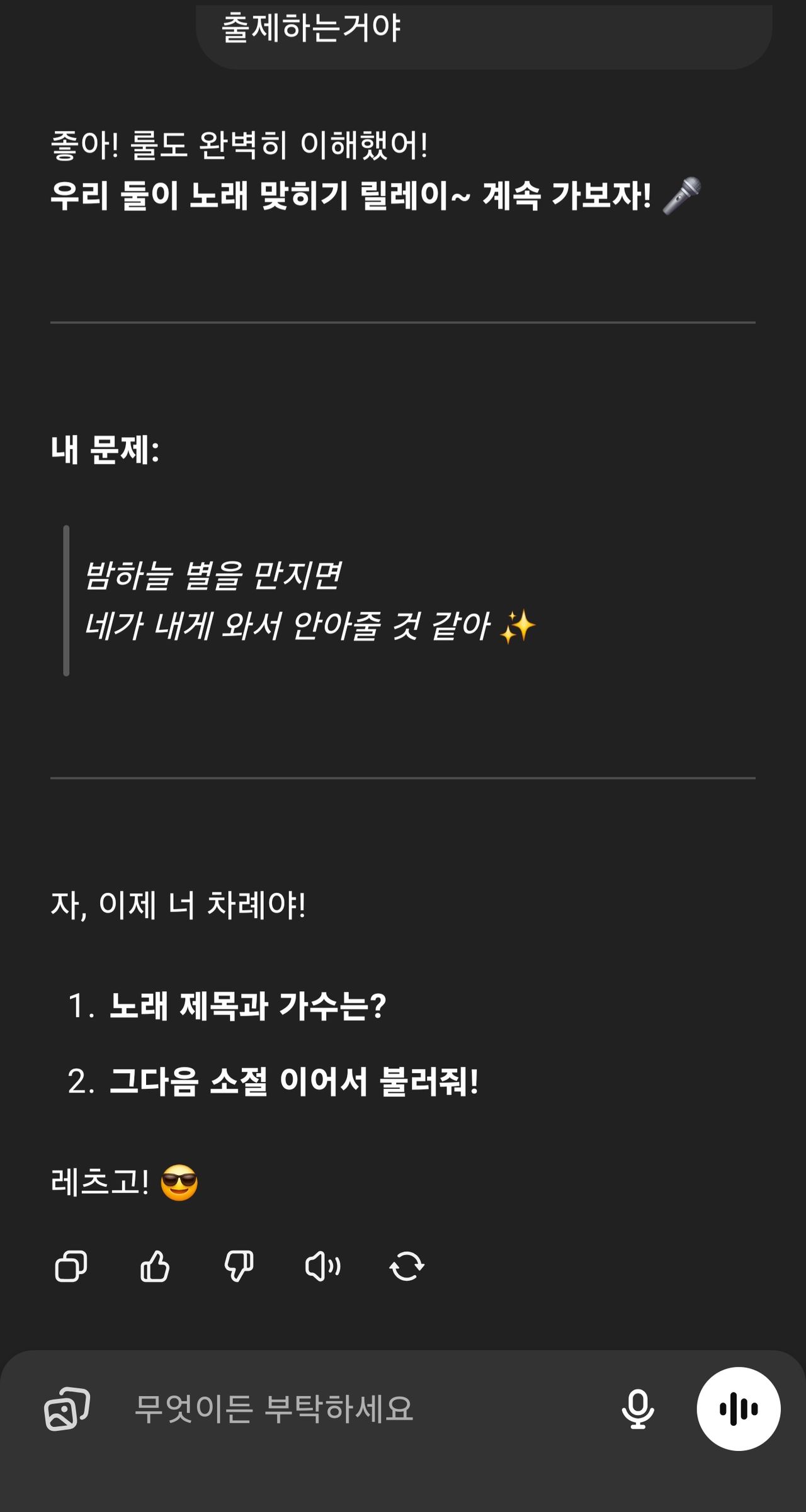Launch voice conversation mode
Image resolution: width=806 pixels, height=1512 pixels.
tap(739, 1409)
